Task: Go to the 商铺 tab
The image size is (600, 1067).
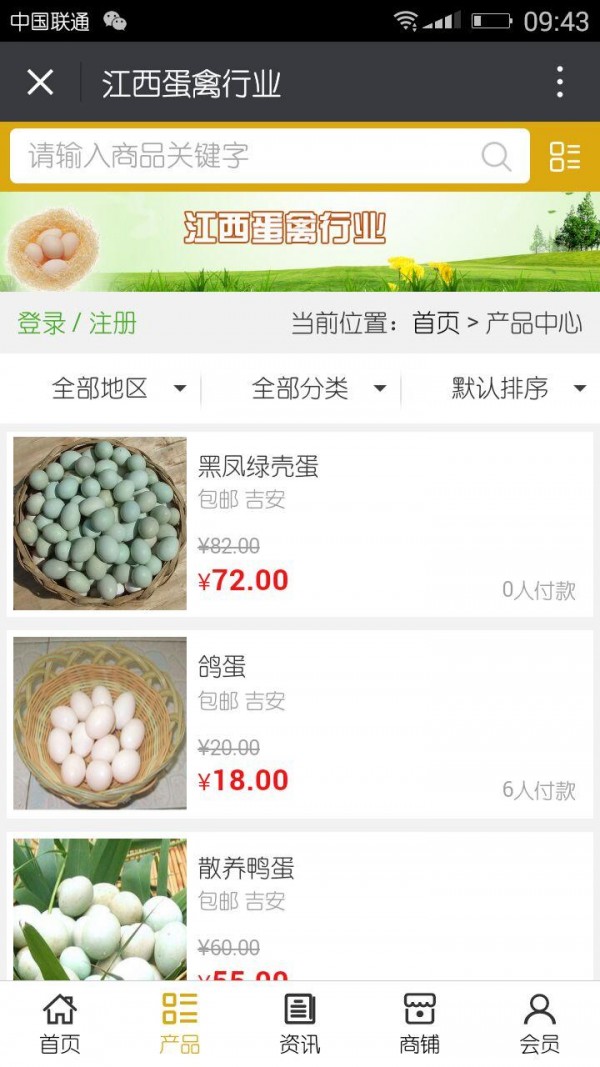Action: pyautogui.click(x=420, y=1023)
